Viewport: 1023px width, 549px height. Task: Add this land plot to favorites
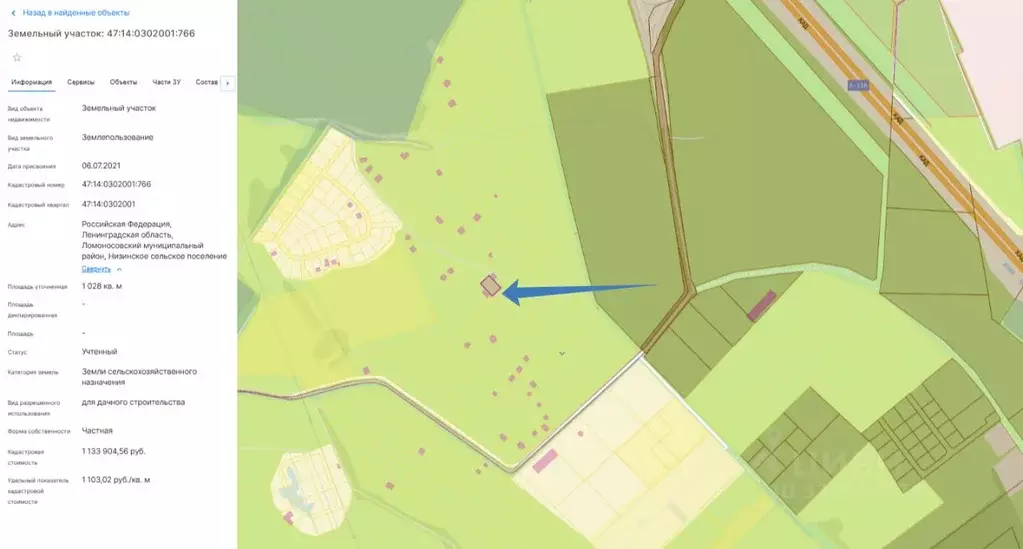tap(17, 57)
